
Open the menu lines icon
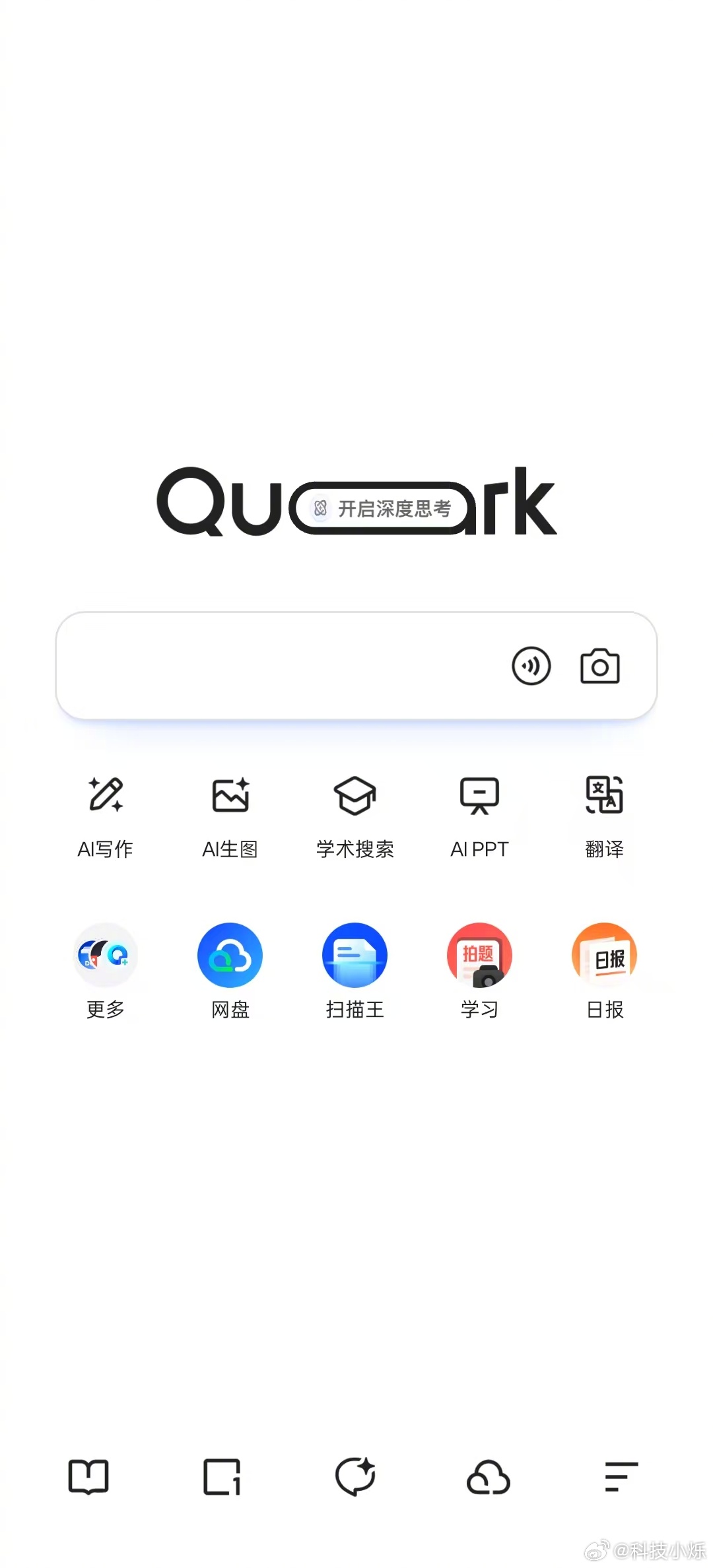pyautogui.click(x=621, y=1477)
